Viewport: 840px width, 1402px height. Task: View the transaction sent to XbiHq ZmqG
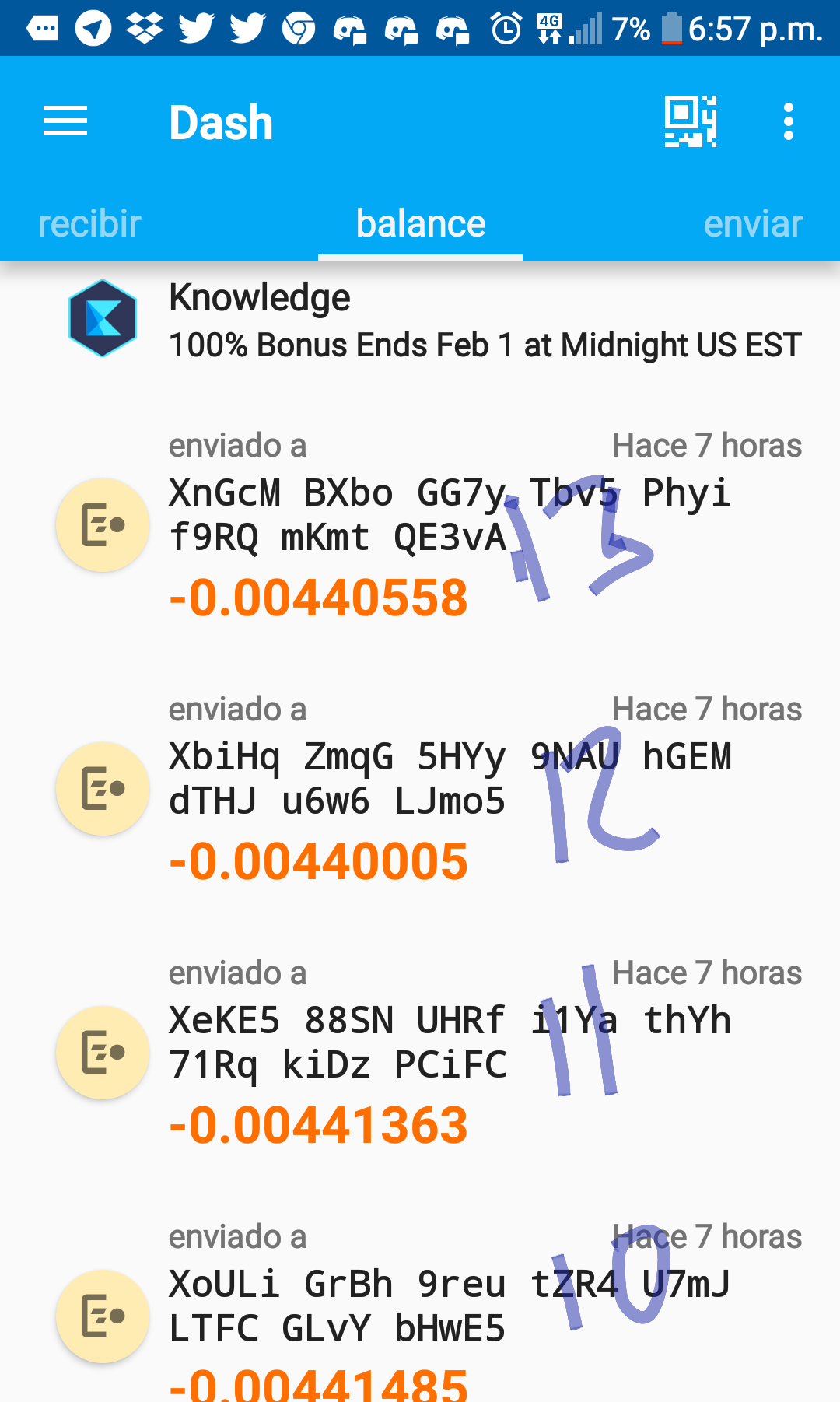click(420, 790)
